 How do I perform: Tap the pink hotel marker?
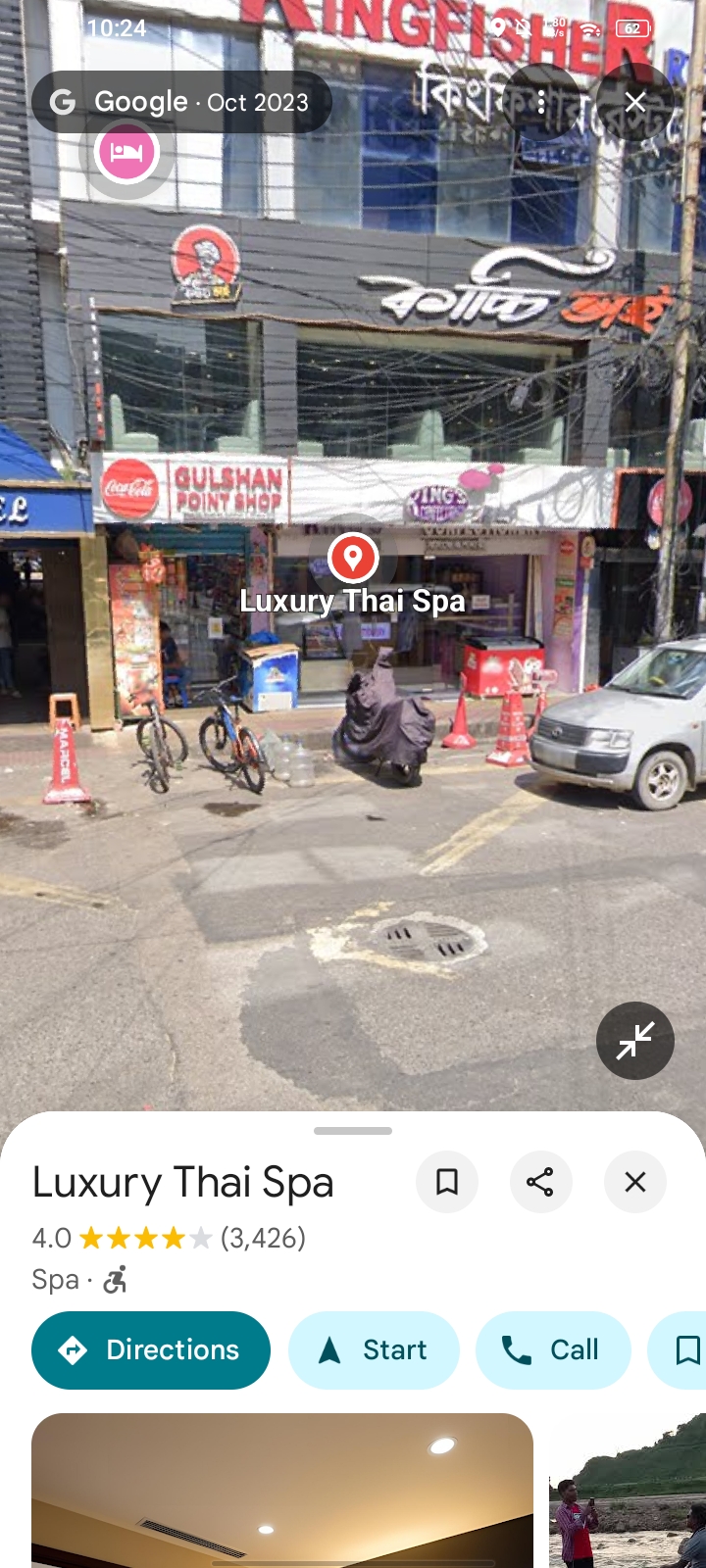pyautogui.click(x=126, y=153)
